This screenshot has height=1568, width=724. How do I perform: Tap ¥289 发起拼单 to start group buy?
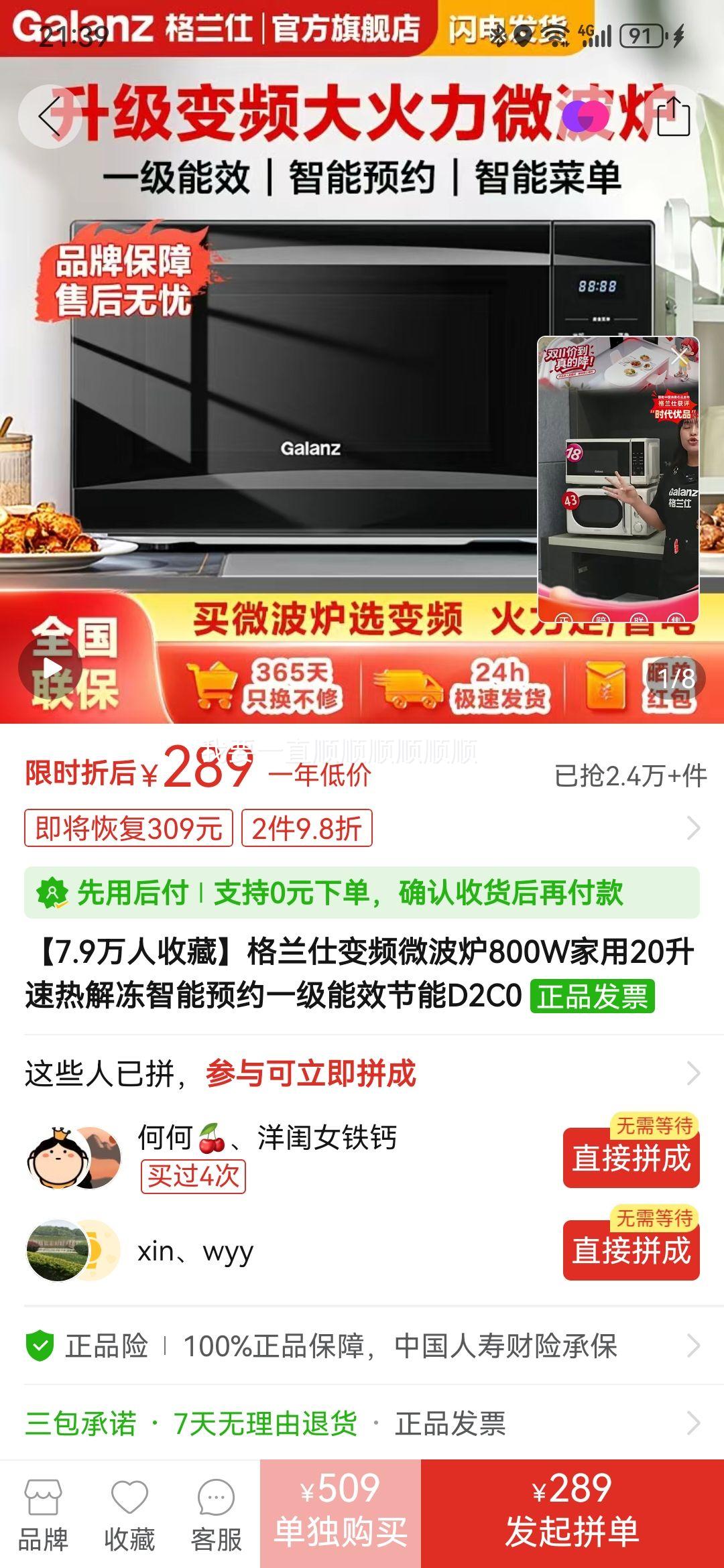[573, 1510]
